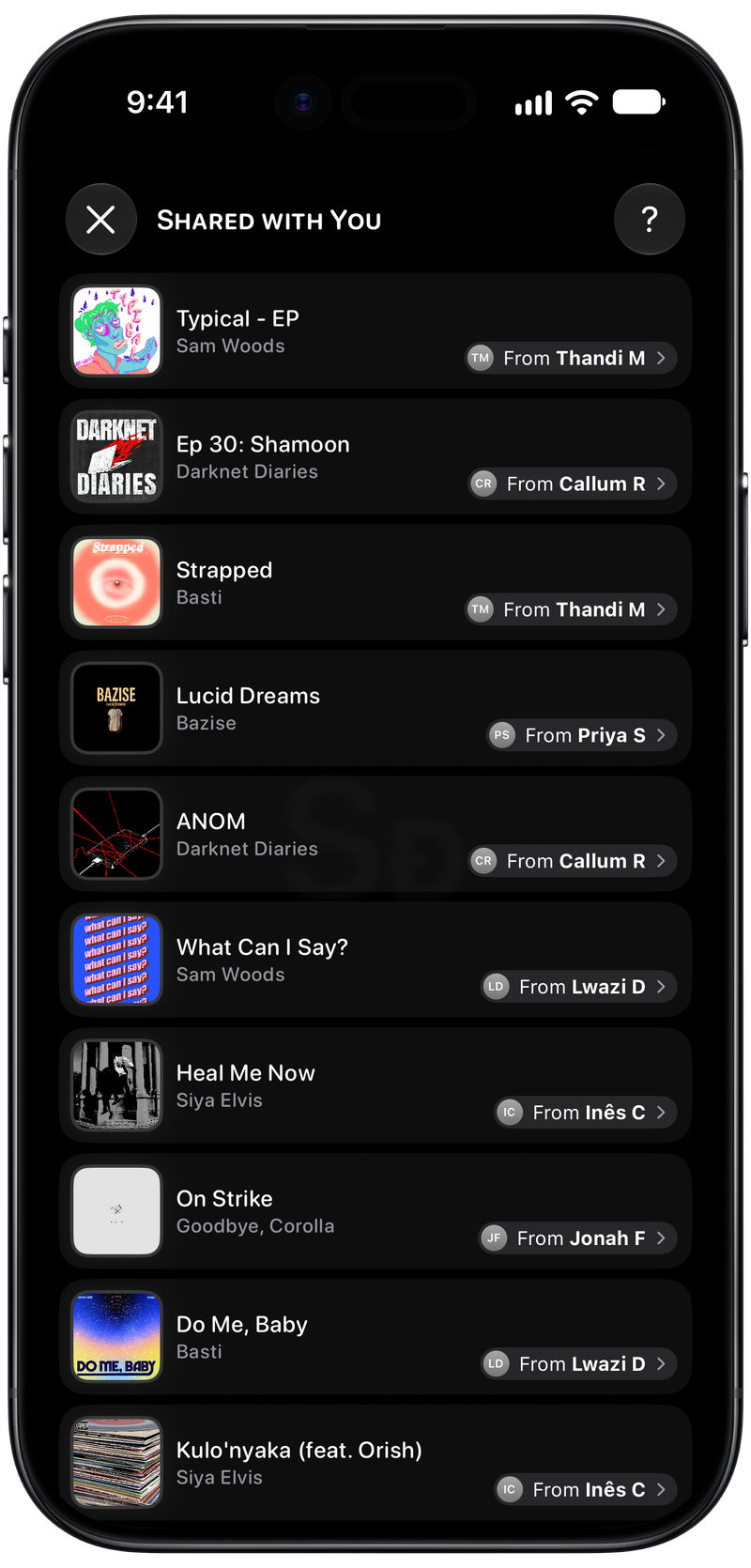
Task: Open Lucid Dreams by Bazise
Action: coord(375,709)
